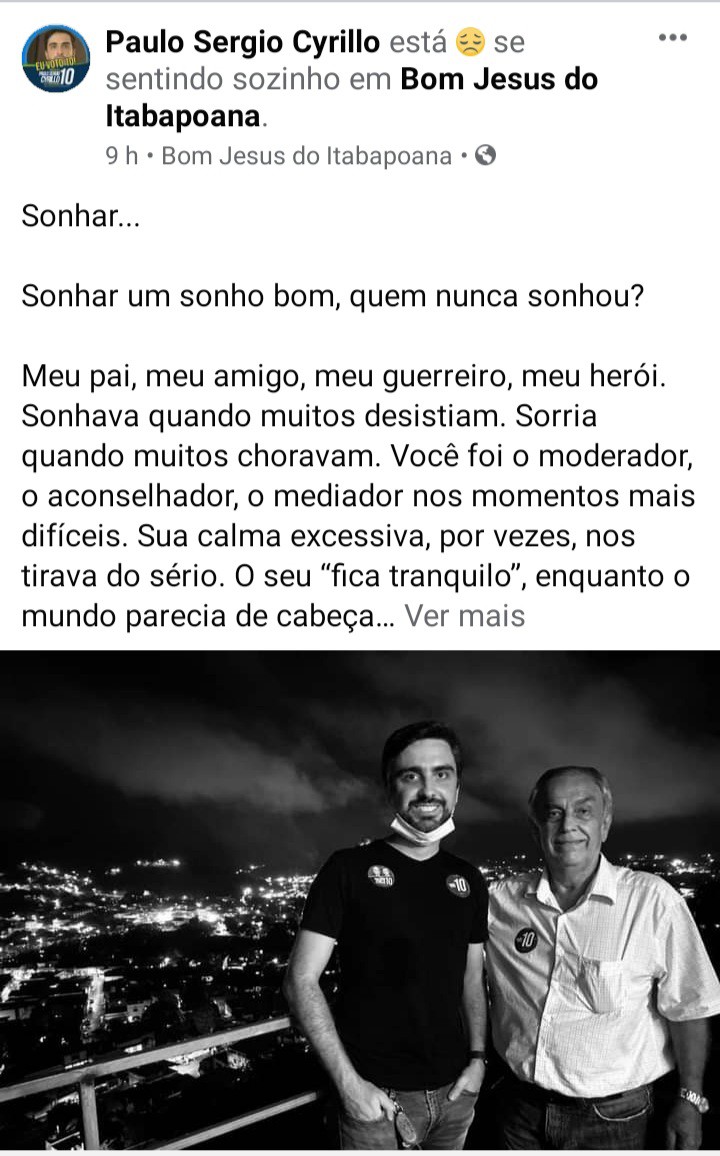Screen dimensions: 720x1156
Task: Expand the post with Ver mais
Action: pos(464,616)
